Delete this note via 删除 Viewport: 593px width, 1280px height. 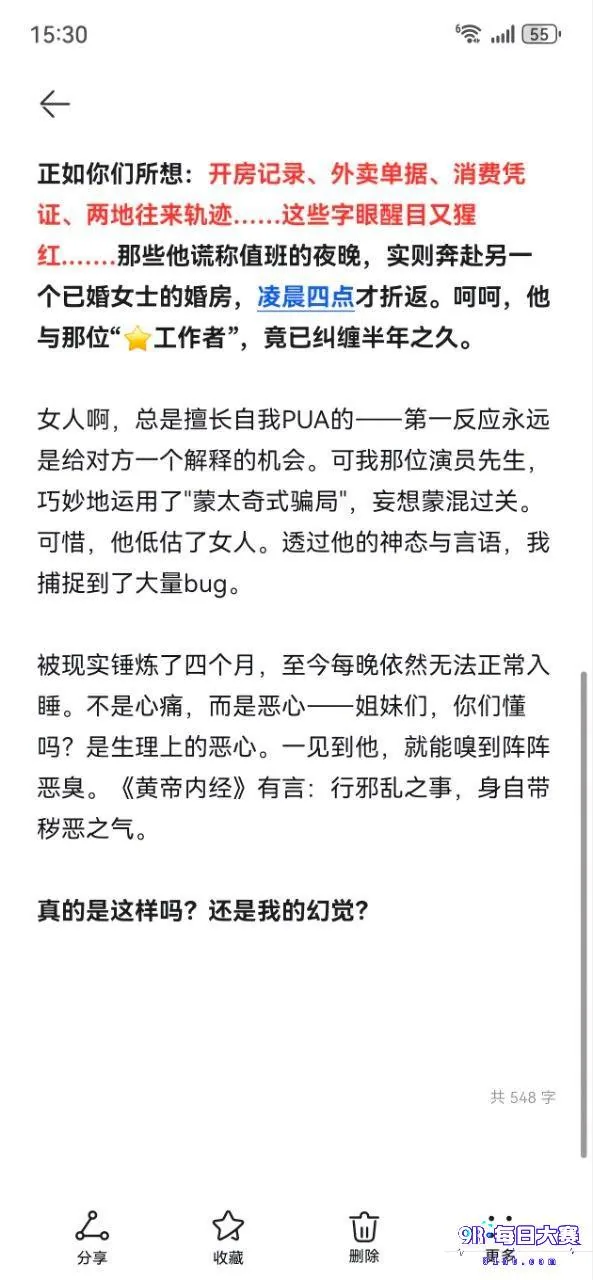[364, 1237]
